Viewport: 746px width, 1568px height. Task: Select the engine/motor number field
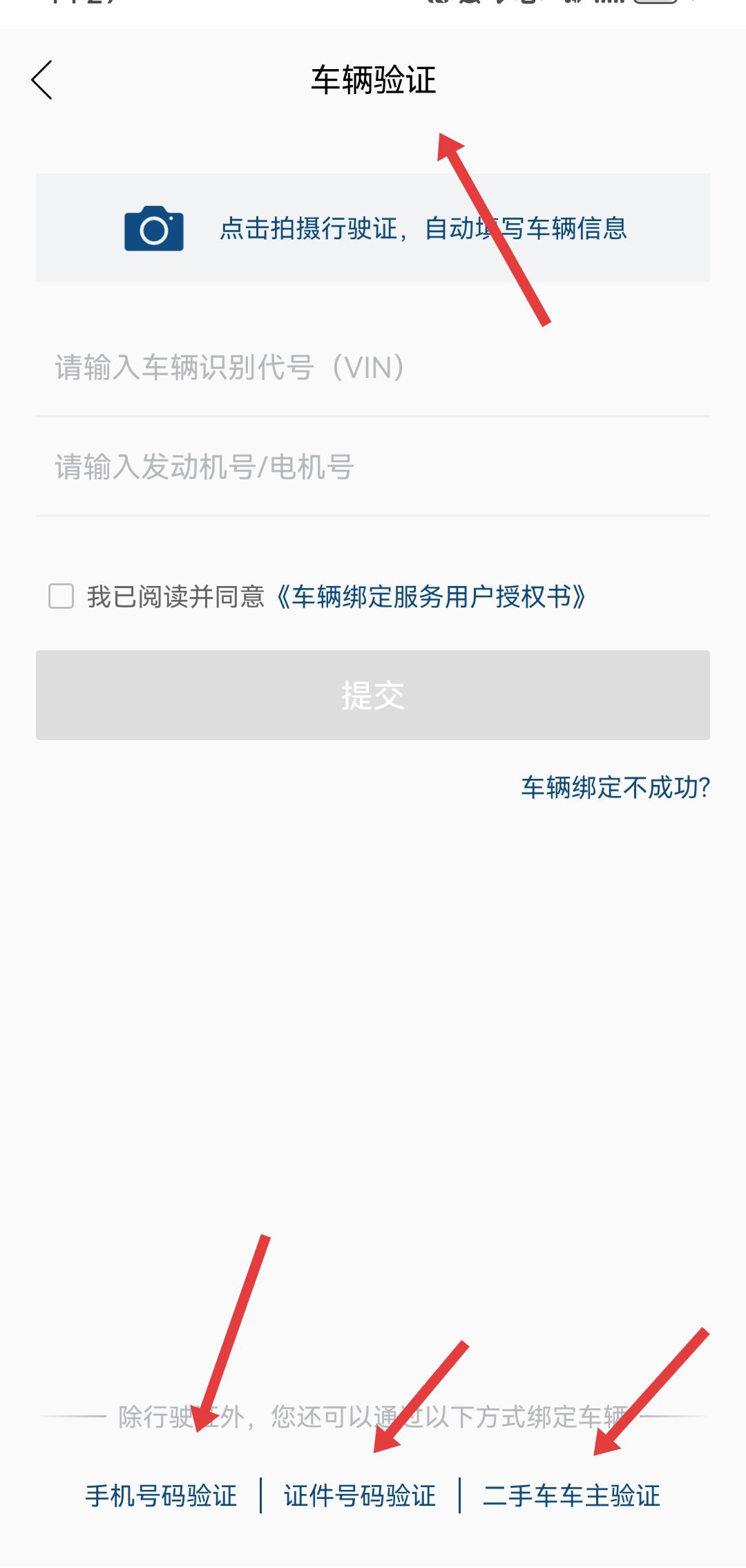coord(373,467)
